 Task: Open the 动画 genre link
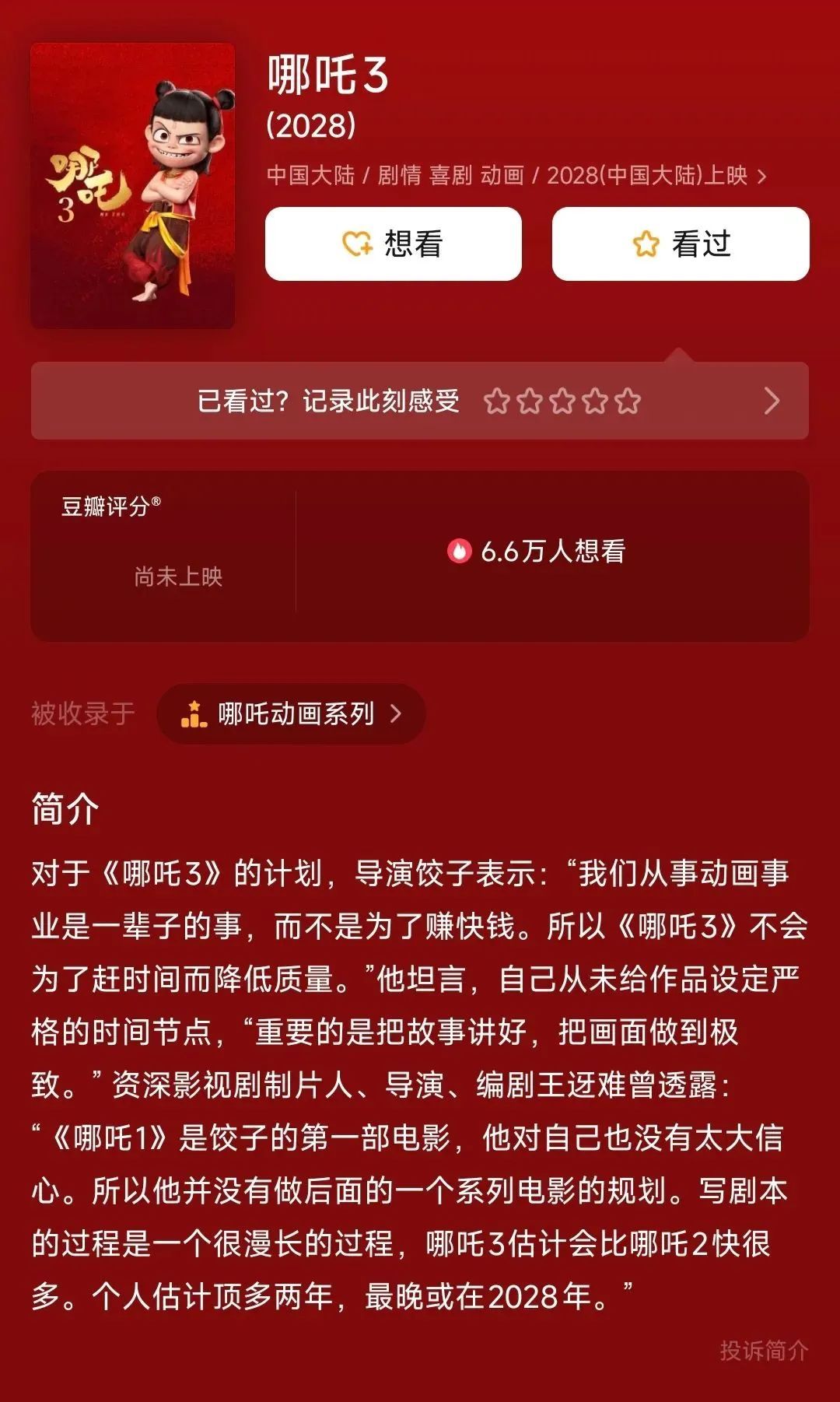click(500, 177)
